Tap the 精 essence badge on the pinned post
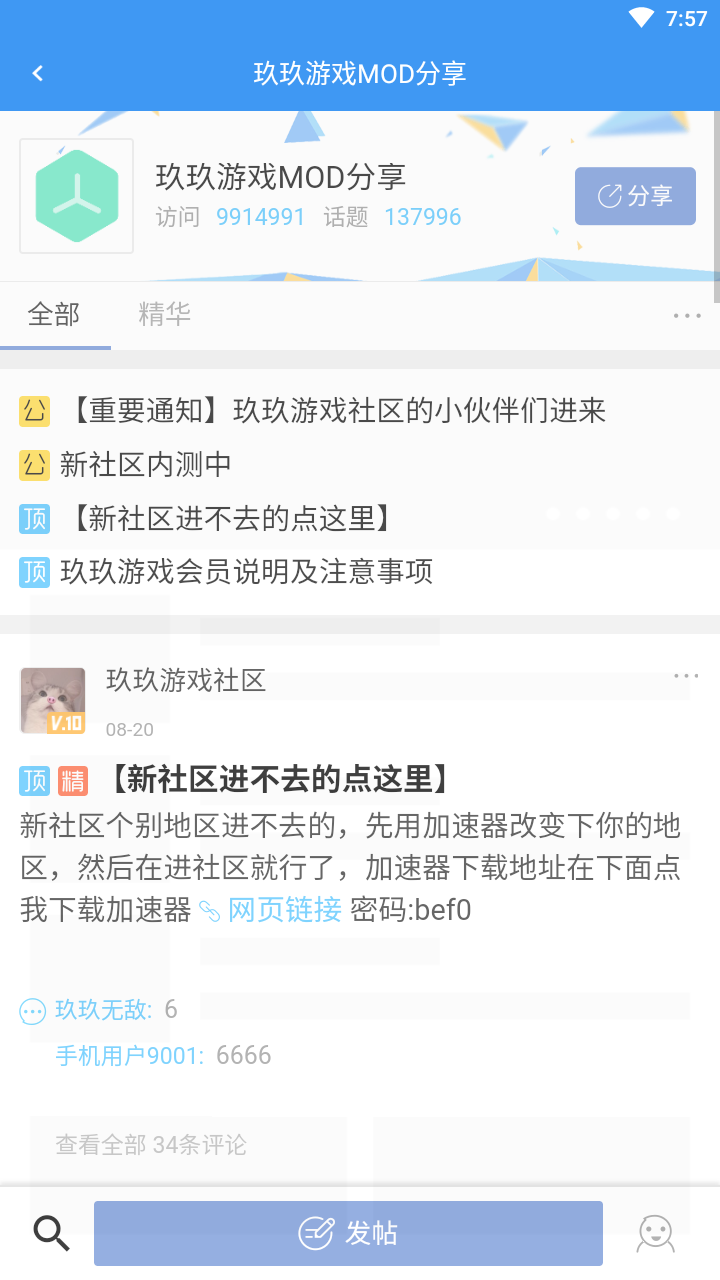720x1280 pixels. tap(71, 780)
